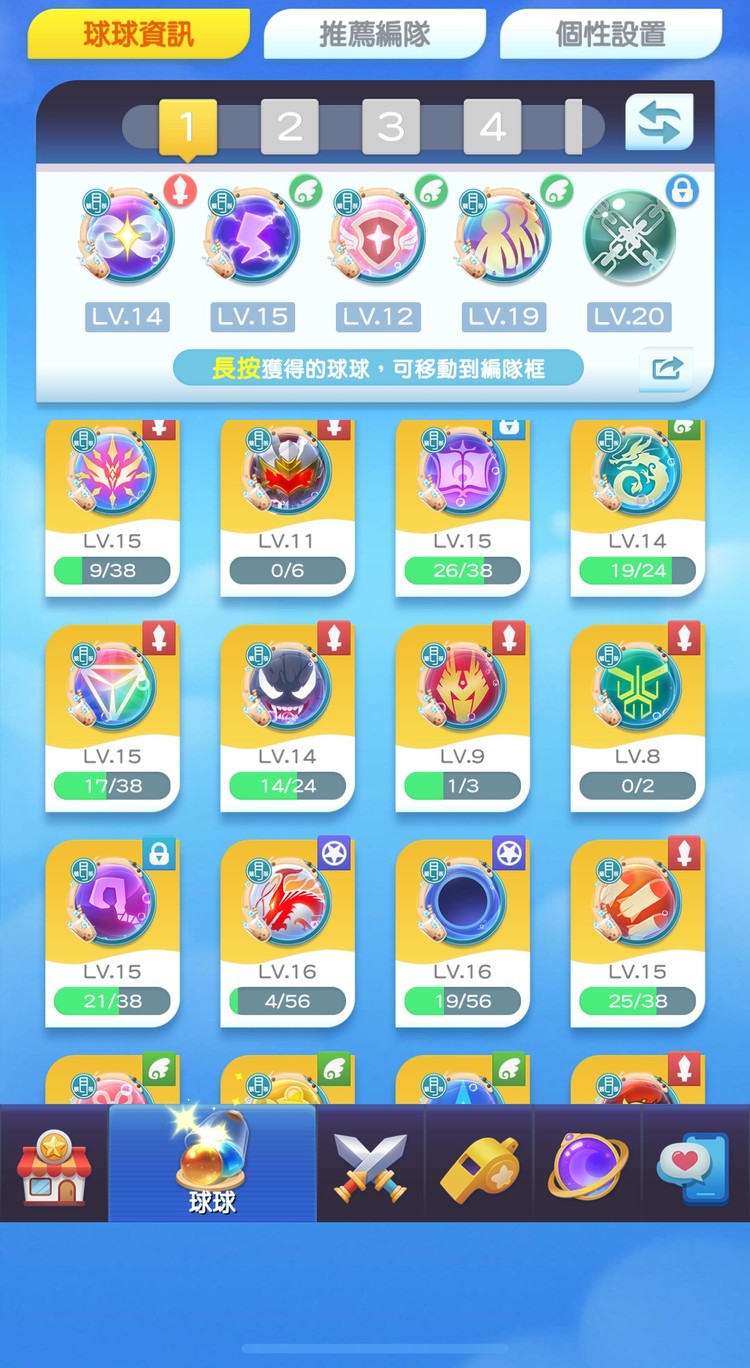Choose team slot 4
Image resolution: width=750 pixels, height=1368 pixels.
(491, 127)
